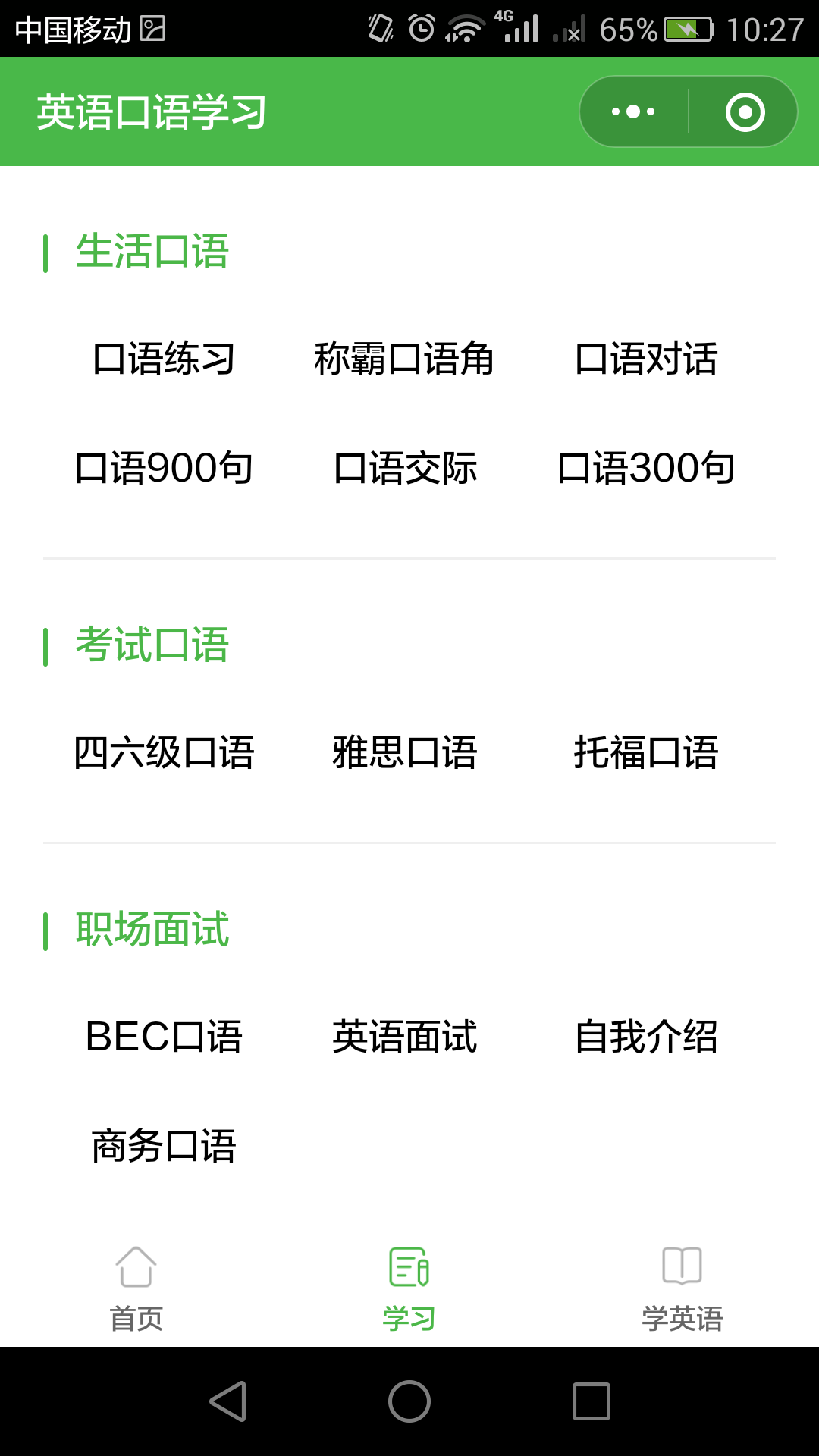819x1456 pixels.
Task: Close the mini program via circle icon
Action: 745,112
